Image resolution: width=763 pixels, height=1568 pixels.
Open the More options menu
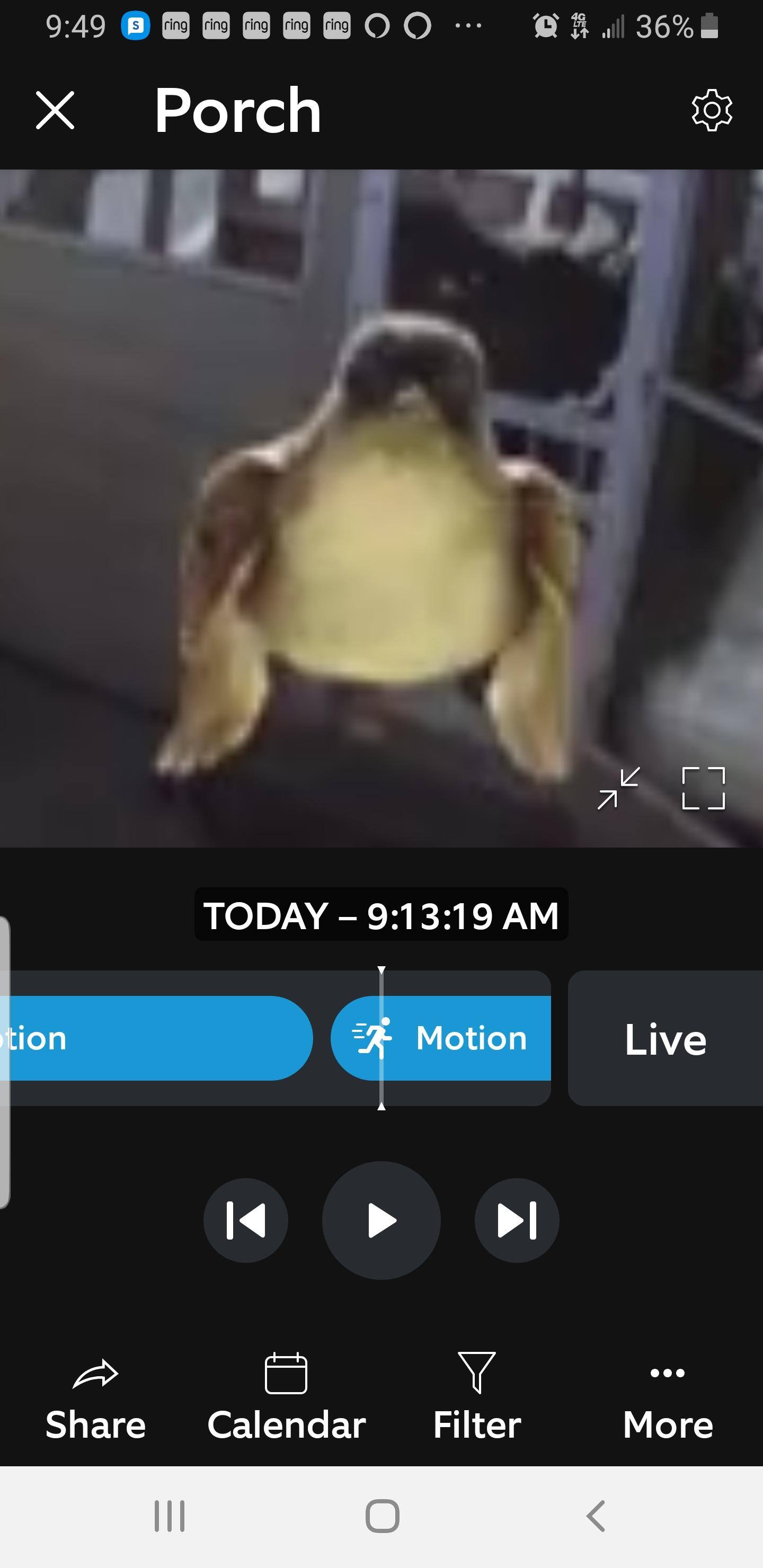(668, 1400)
